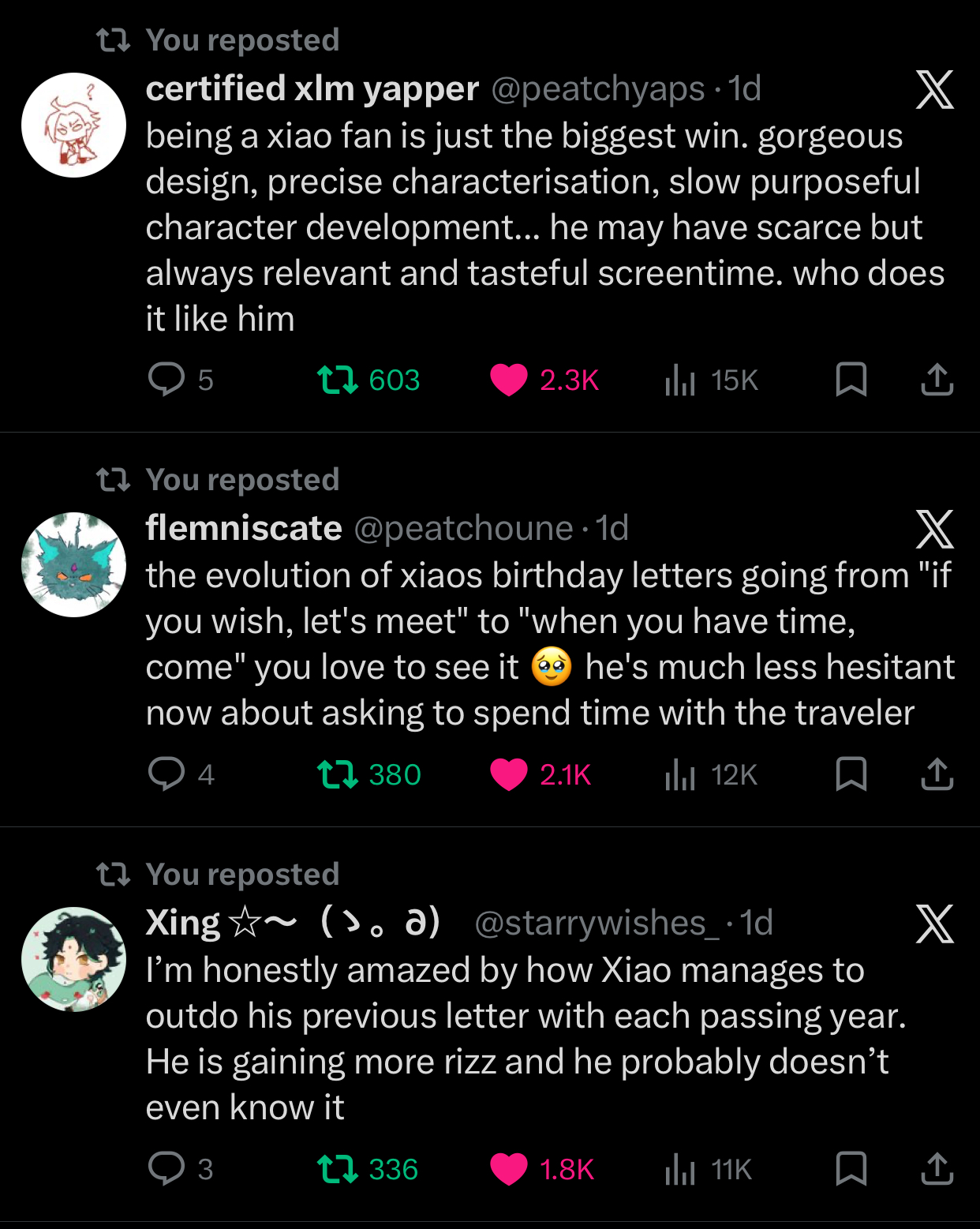
Task: Open certified xlm yapper's profile picture
Action: (73, 125)
